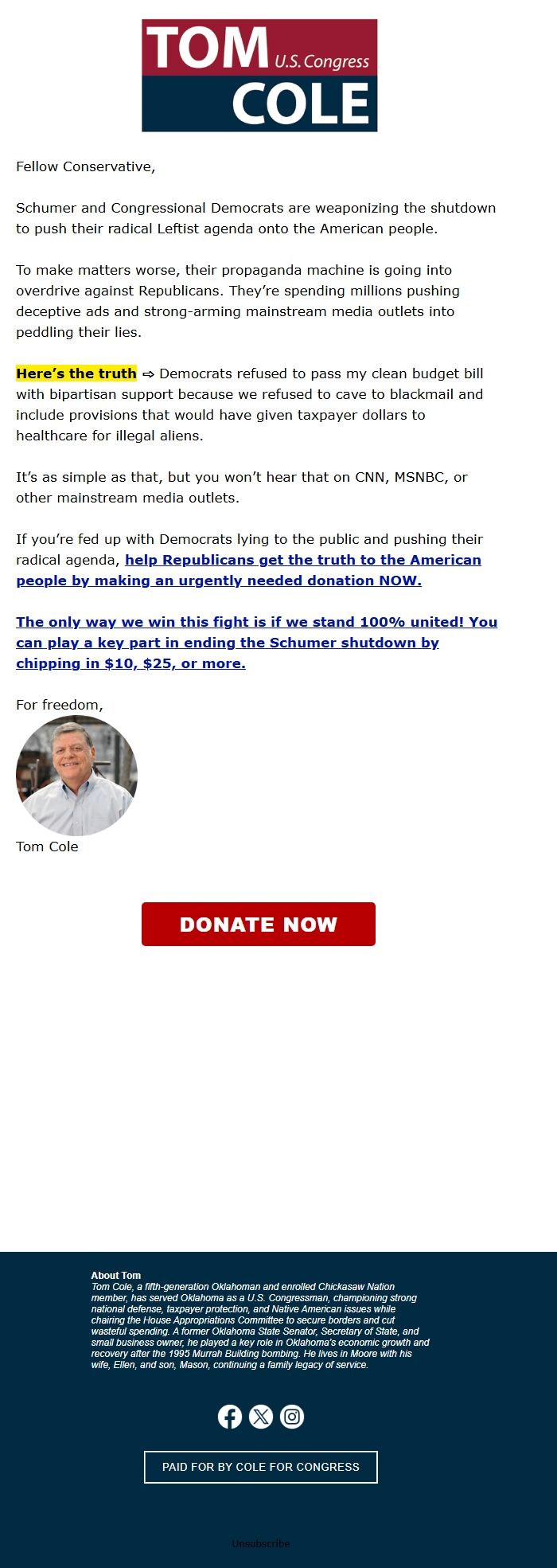Tap the red DONATE NOW button
Viewport: 557px width, 1568px height.
[258, 924]
